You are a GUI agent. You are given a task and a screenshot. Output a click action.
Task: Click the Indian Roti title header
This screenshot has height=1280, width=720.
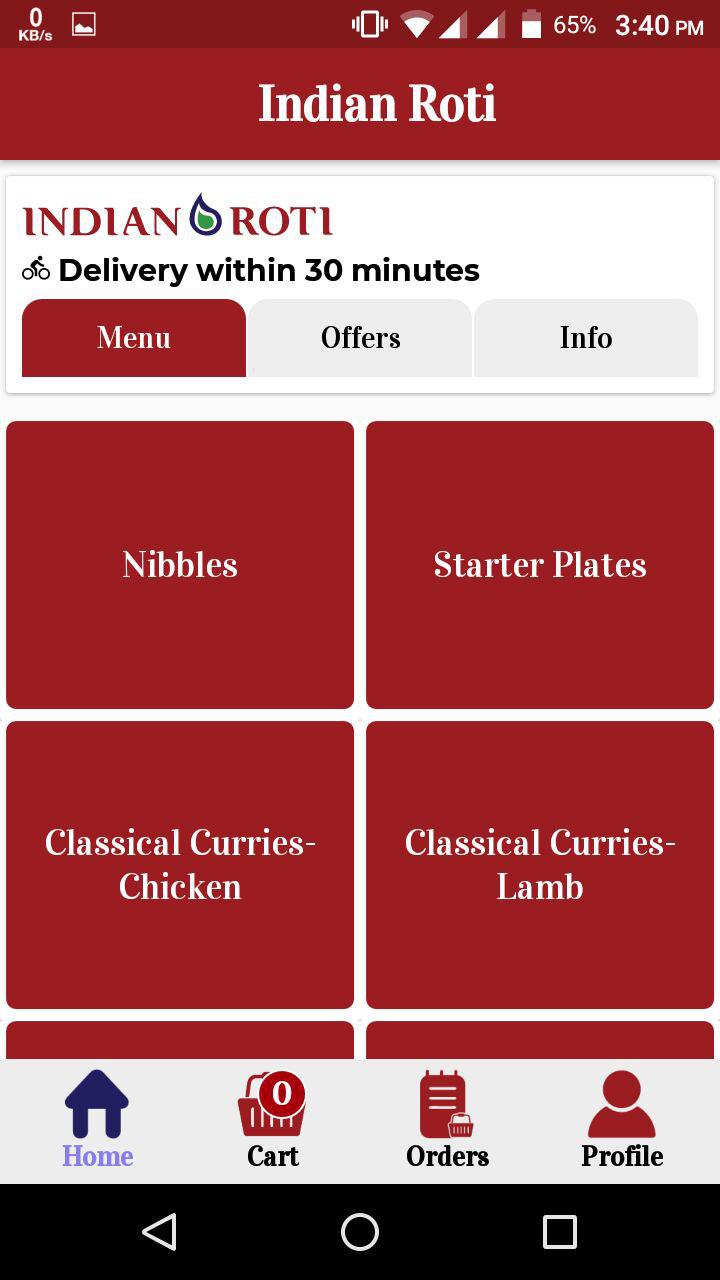coord(376,103)
